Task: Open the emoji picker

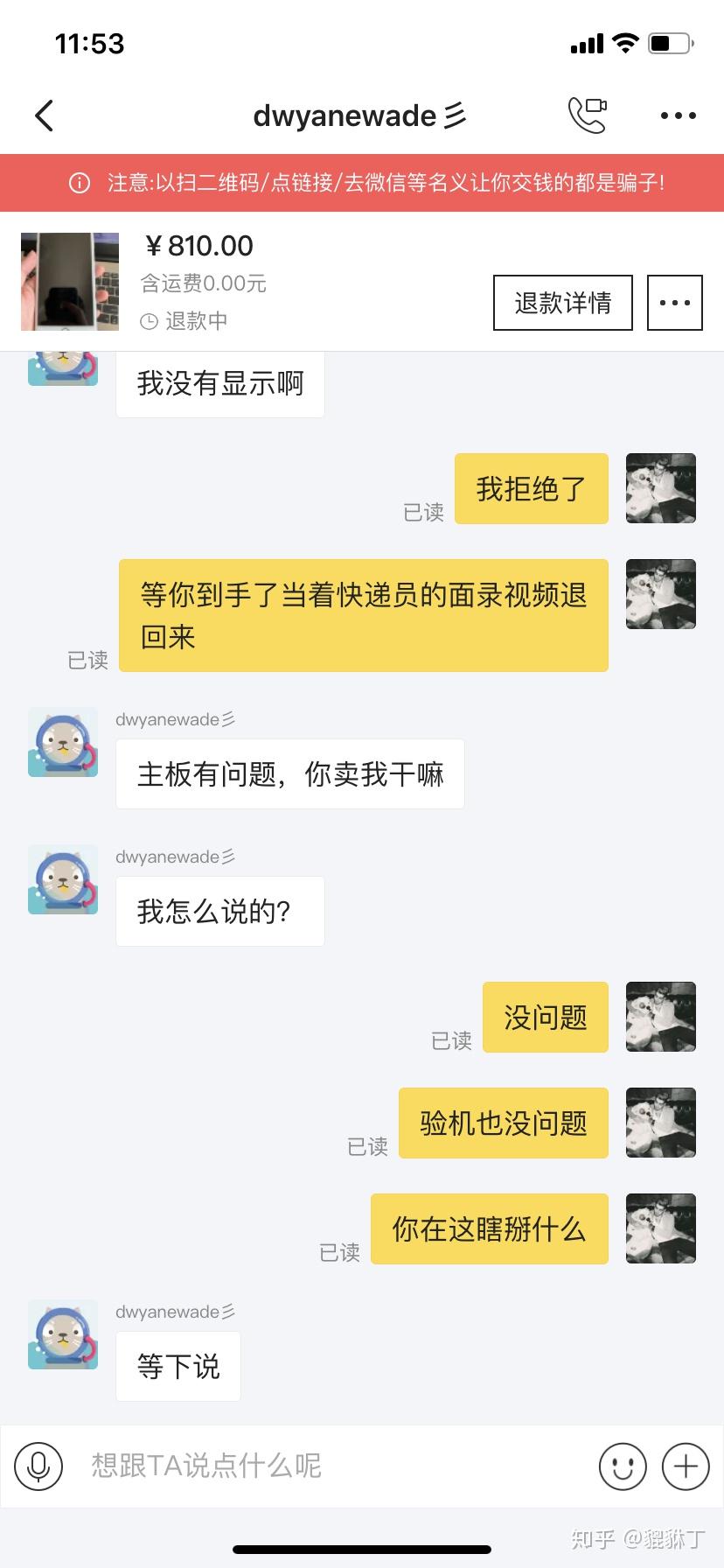Action: [x=623, y=1466]
